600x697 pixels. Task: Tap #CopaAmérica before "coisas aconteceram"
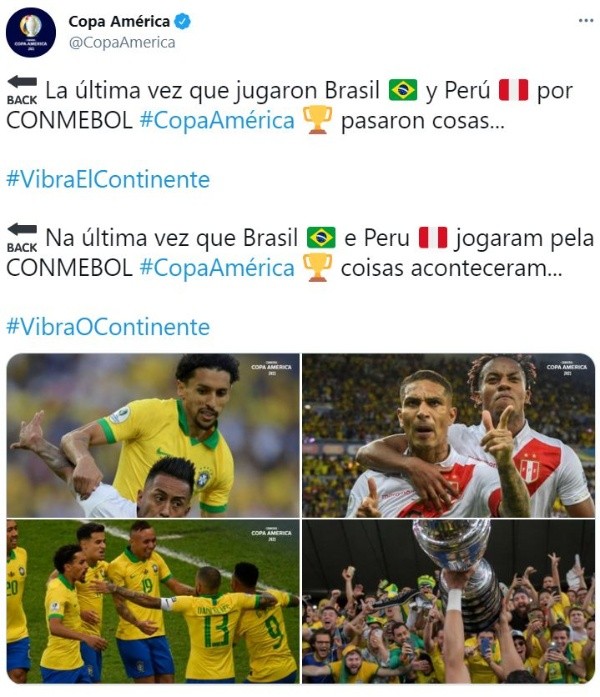point(217,268)
